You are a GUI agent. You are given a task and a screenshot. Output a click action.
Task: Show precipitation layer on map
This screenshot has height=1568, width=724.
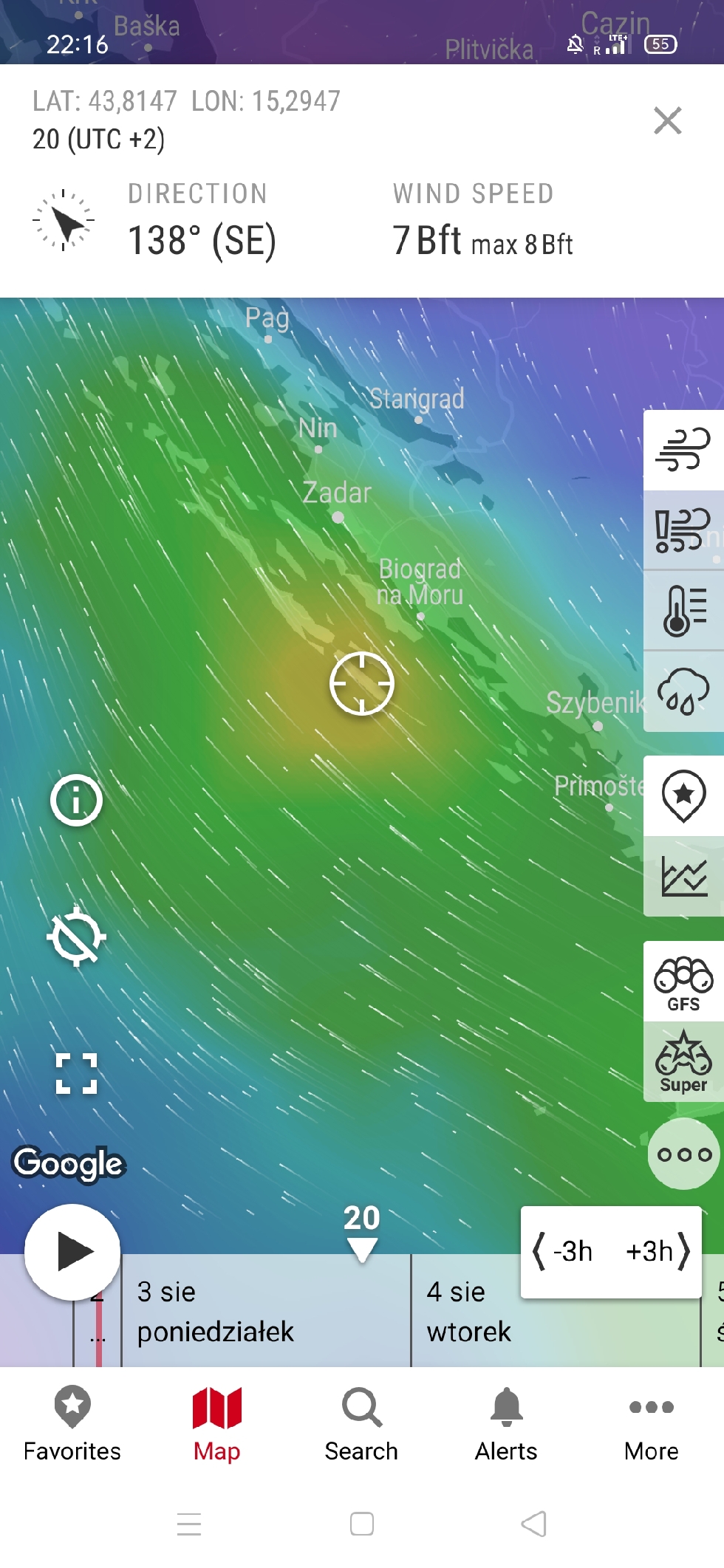coord(683,692)
